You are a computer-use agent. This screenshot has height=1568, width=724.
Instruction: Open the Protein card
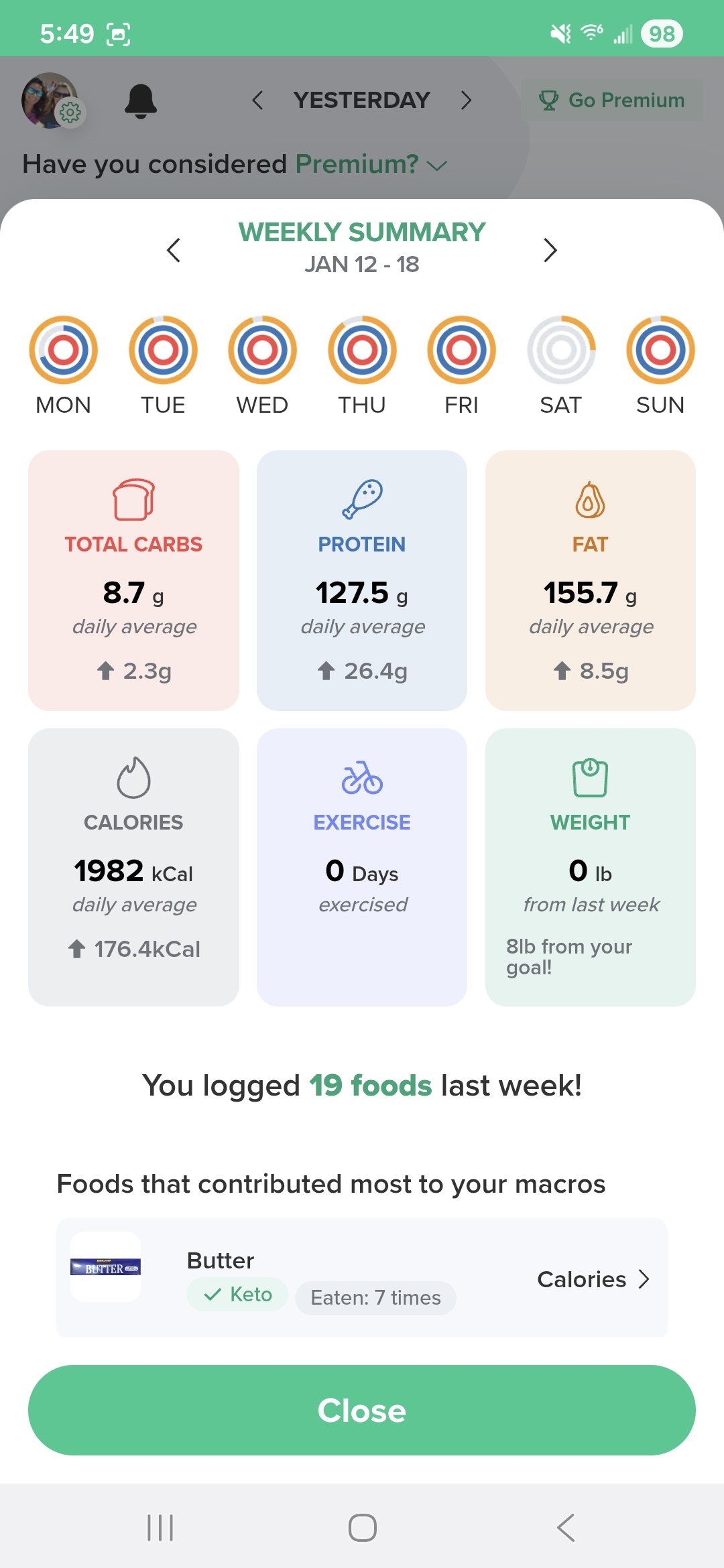[x=362, y=580]
